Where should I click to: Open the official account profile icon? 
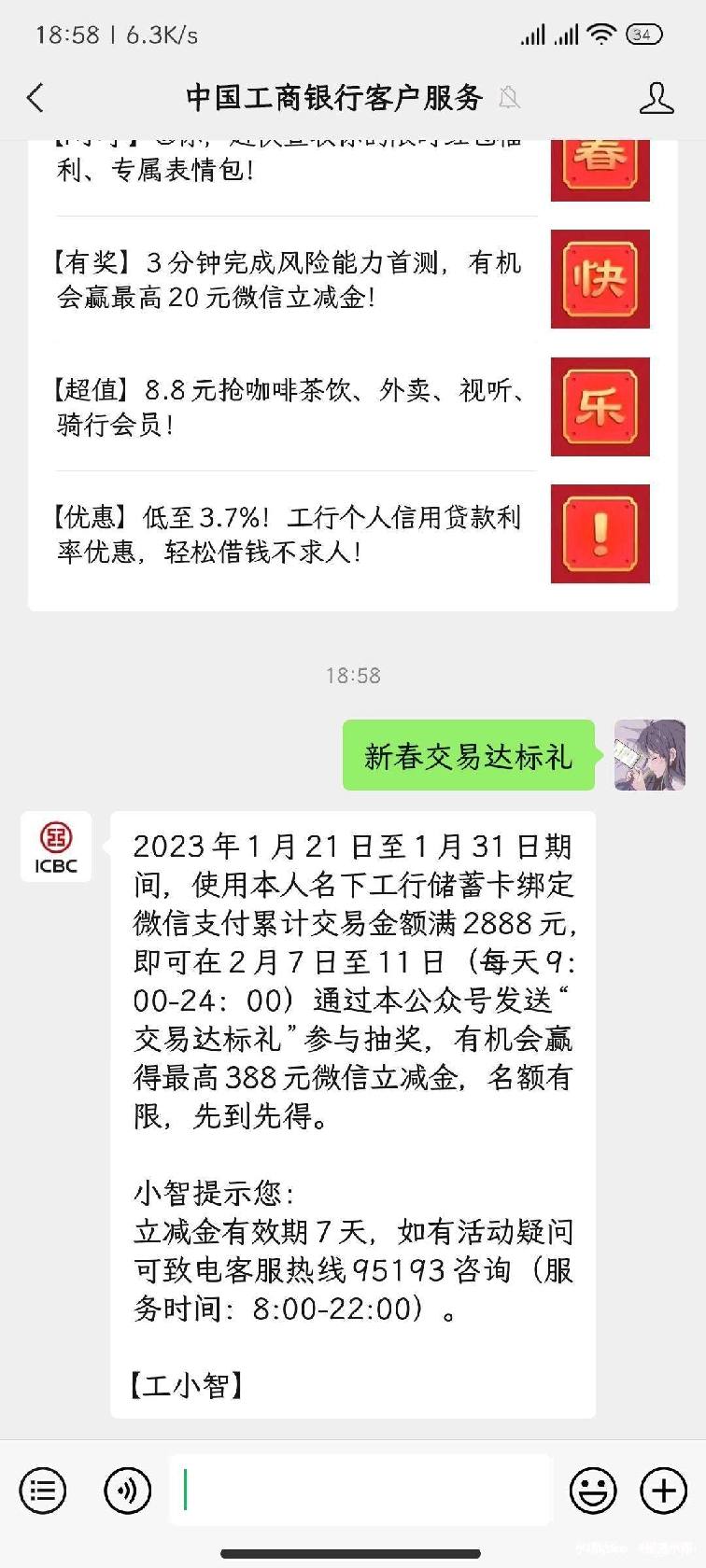[657, 98]
